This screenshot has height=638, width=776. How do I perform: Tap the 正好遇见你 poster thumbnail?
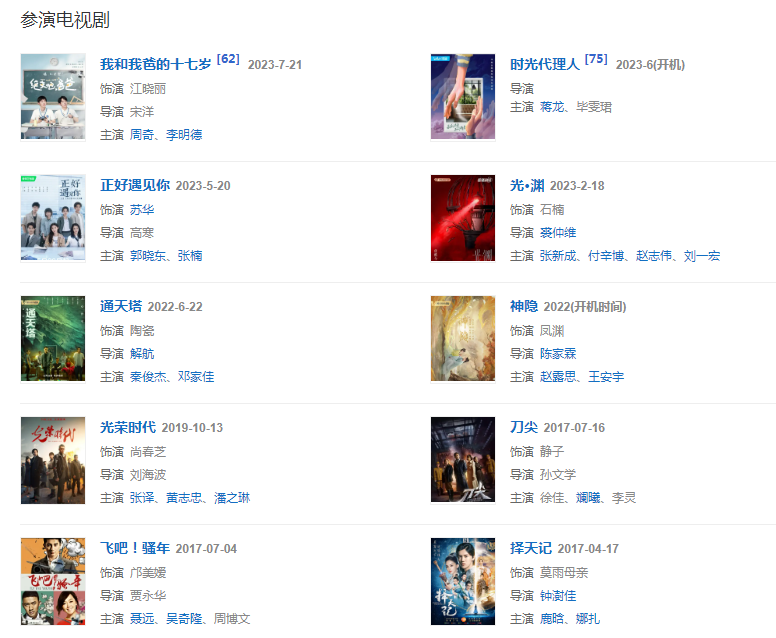tap(53, 218)
